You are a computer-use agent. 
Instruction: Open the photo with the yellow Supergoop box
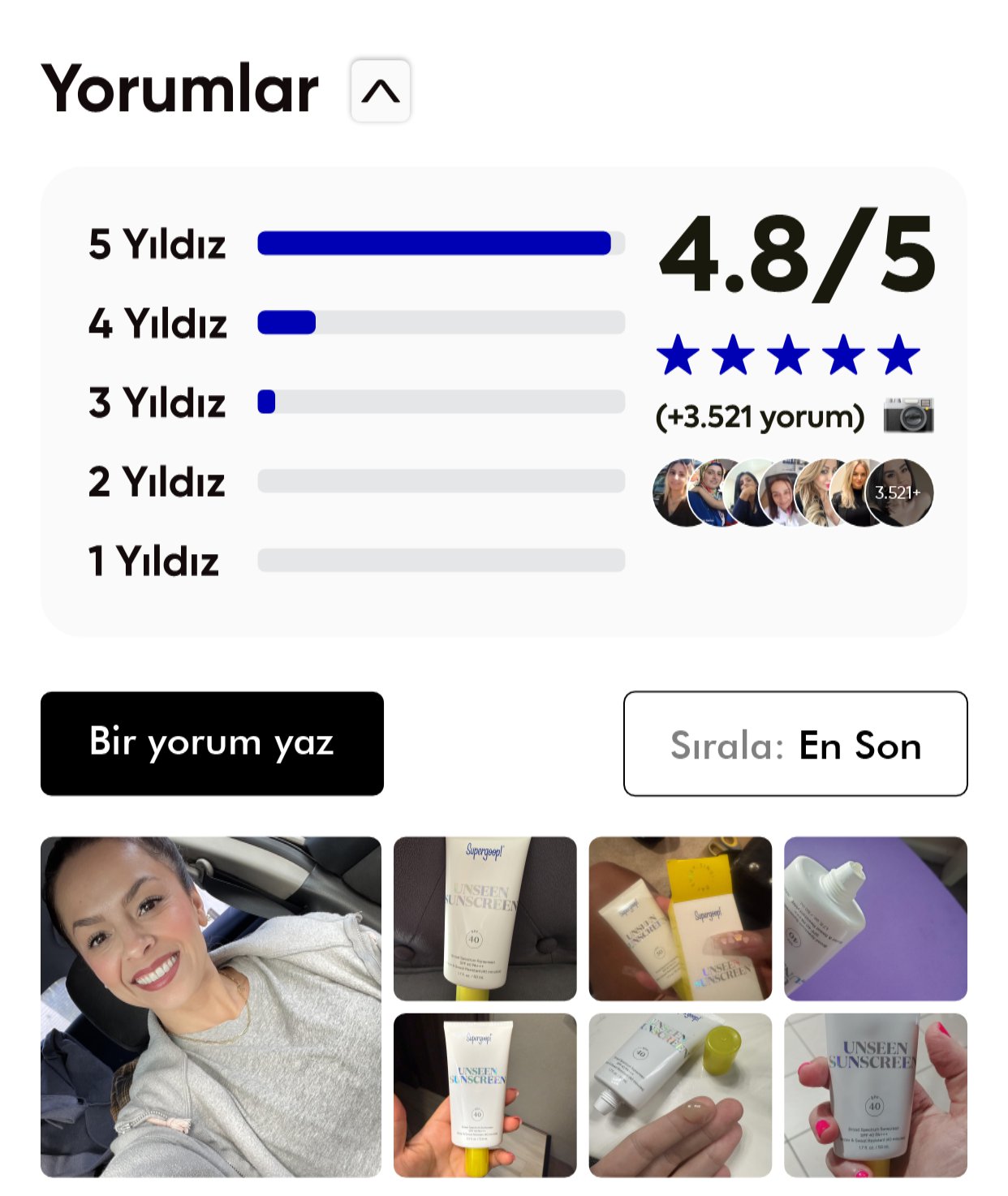680,919
